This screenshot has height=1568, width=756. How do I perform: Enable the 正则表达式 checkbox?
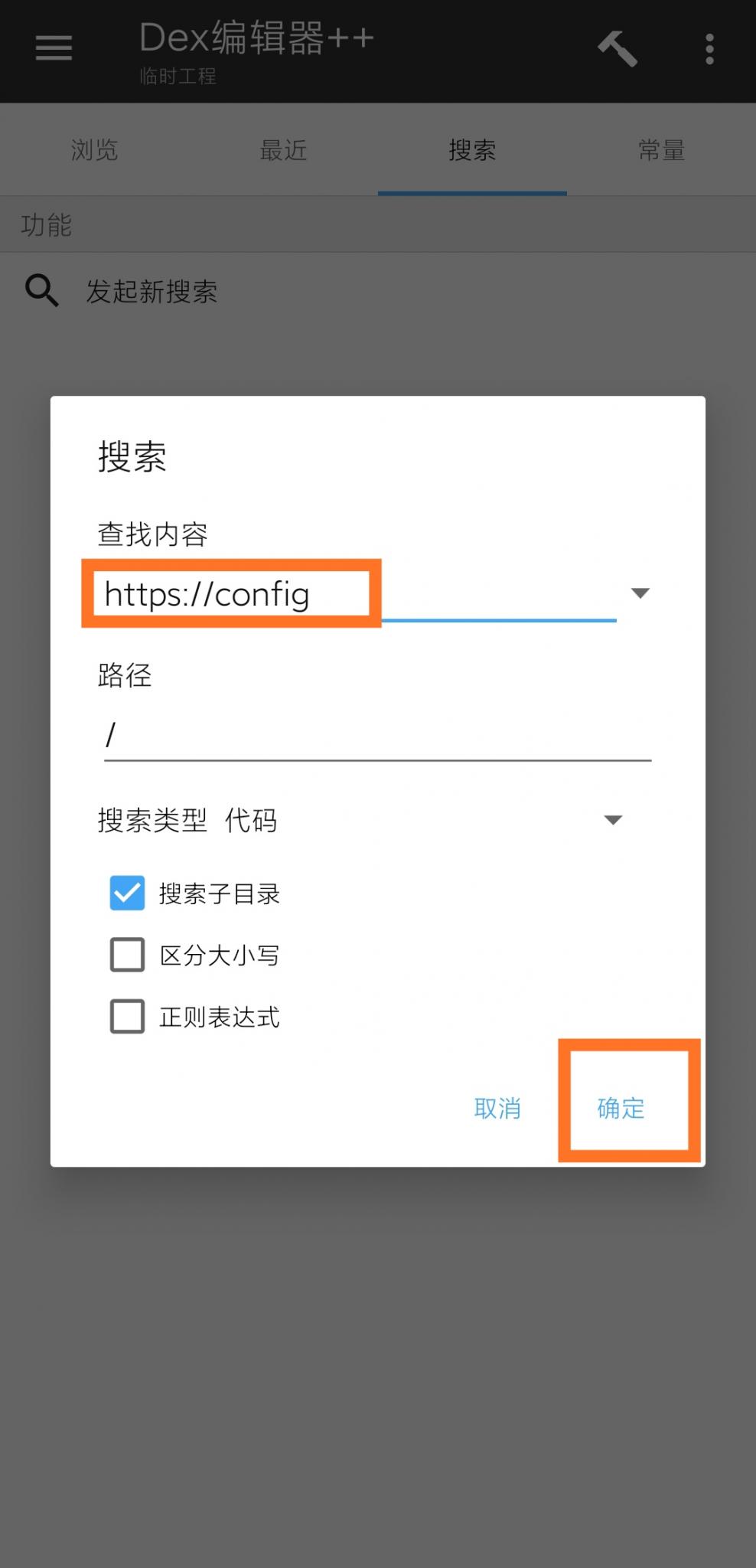pyautogui.click(x=127, y=1017)
